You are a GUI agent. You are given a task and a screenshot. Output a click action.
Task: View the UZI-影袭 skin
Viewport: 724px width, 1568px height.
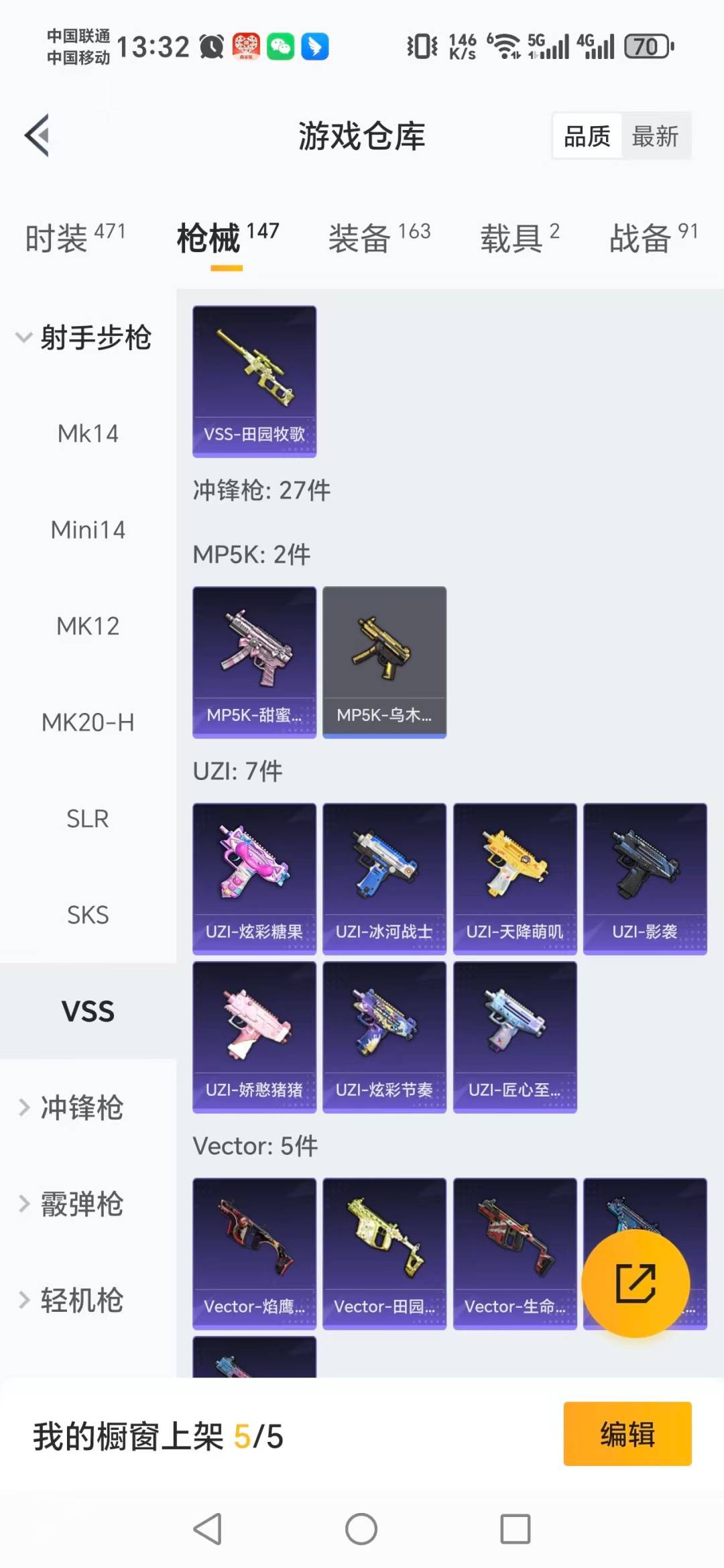[644, 878]
